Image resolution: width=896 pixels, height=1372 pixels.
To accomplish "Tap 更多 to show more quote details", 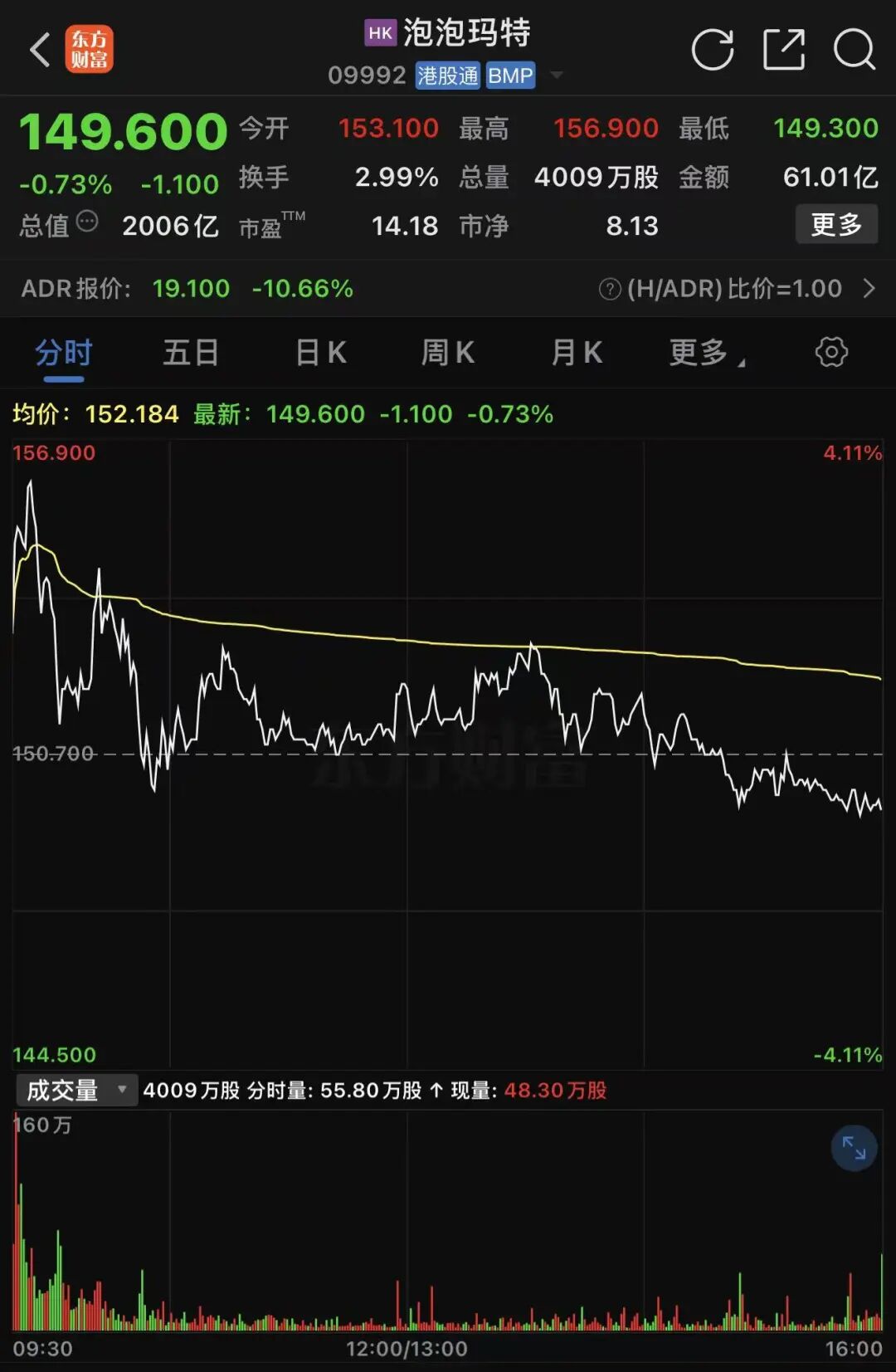I will [x=835, y=225].
